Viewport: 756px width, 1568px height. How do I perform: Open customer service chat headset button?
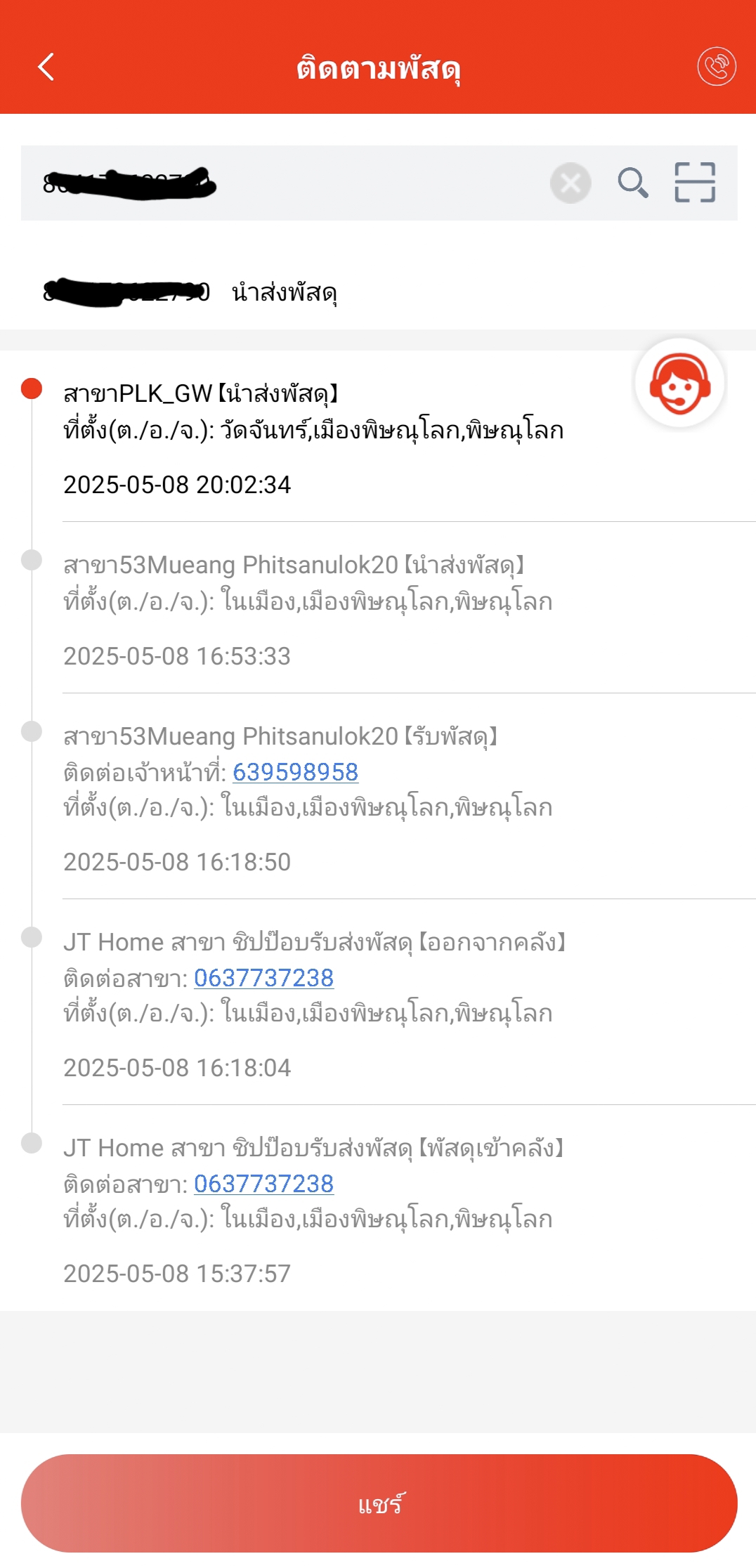click(x=679, y=384)
